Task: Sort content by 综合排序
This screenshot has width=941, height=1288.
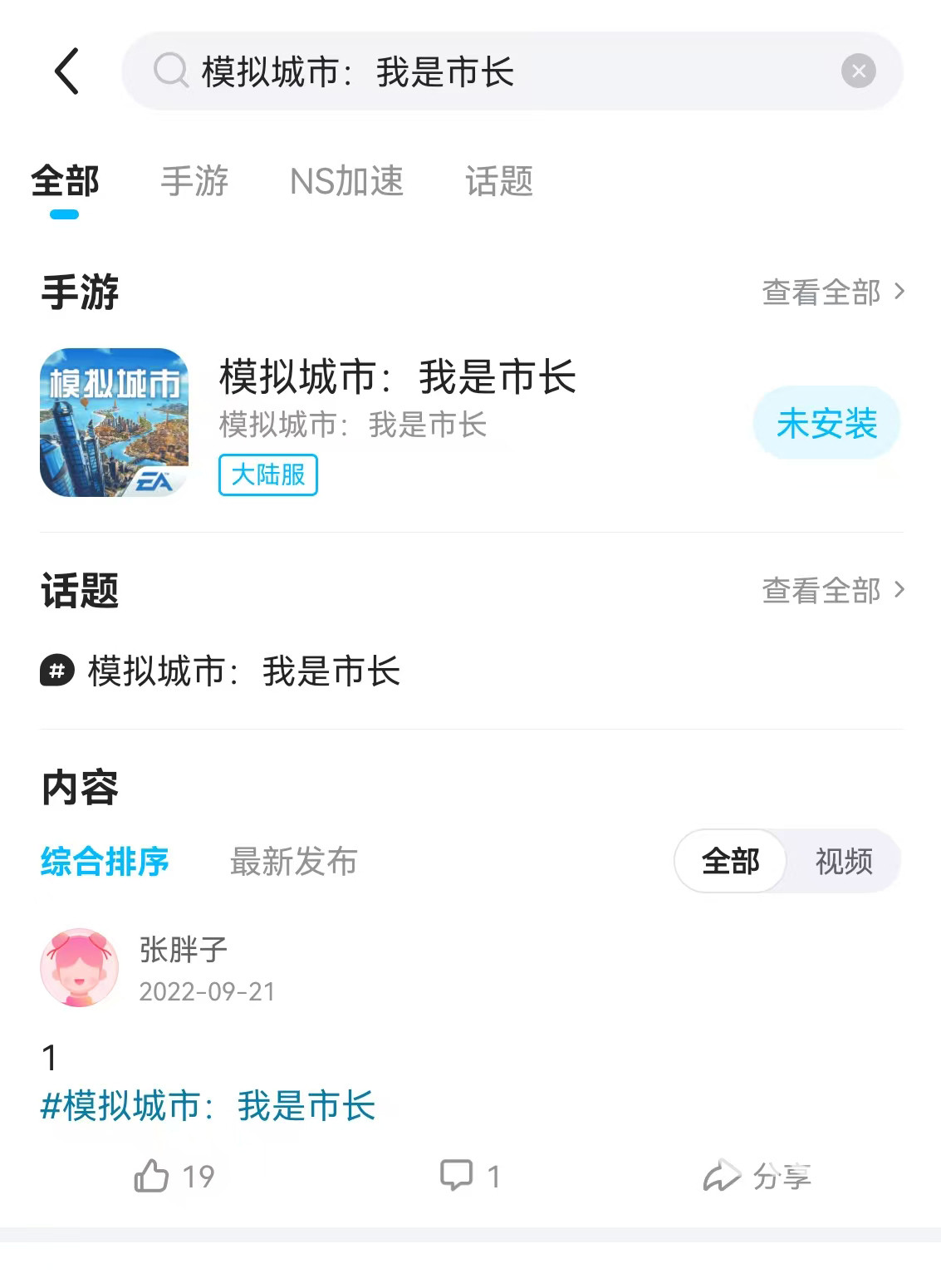Action: (x=105, y=862)
